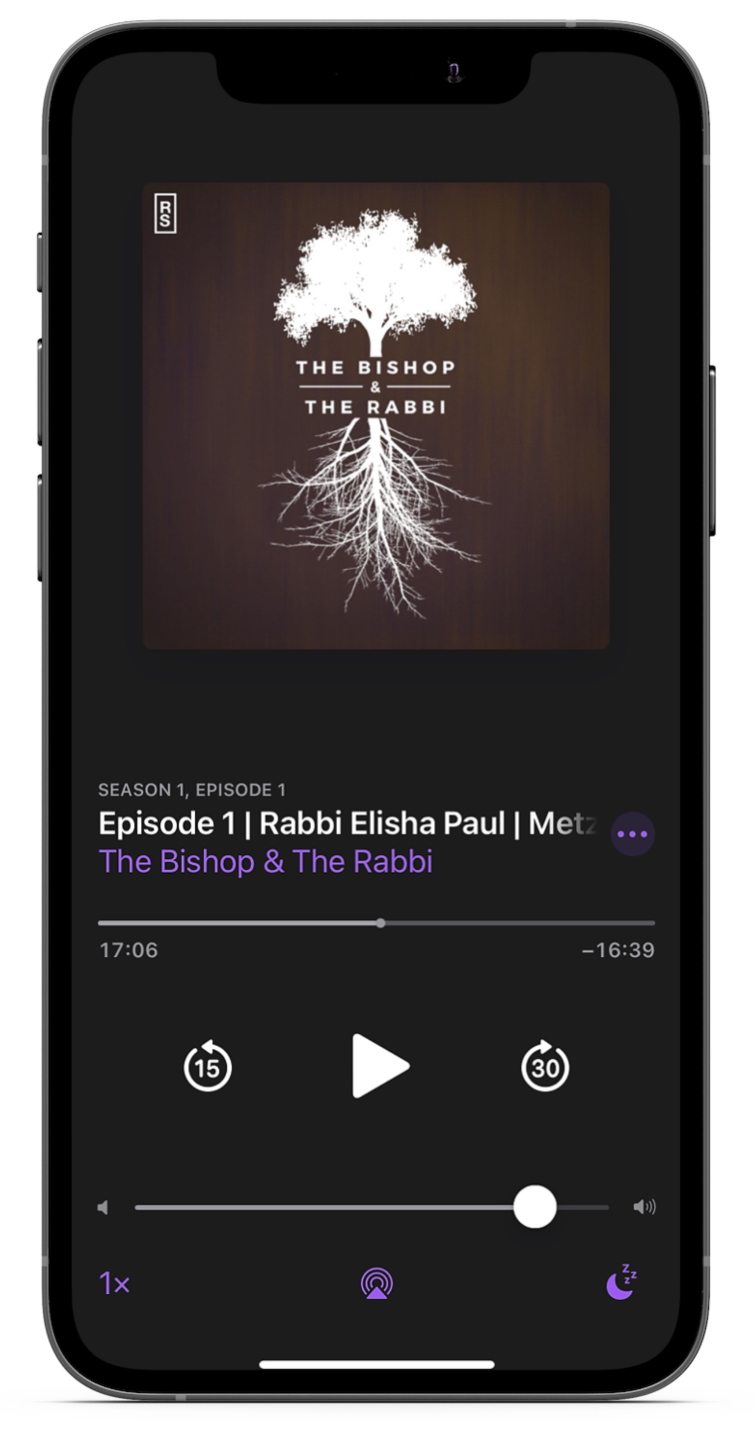Set a sleep timer
Image resolution: width=754 pixels, height=1440 pixels.
(621, 1283)
